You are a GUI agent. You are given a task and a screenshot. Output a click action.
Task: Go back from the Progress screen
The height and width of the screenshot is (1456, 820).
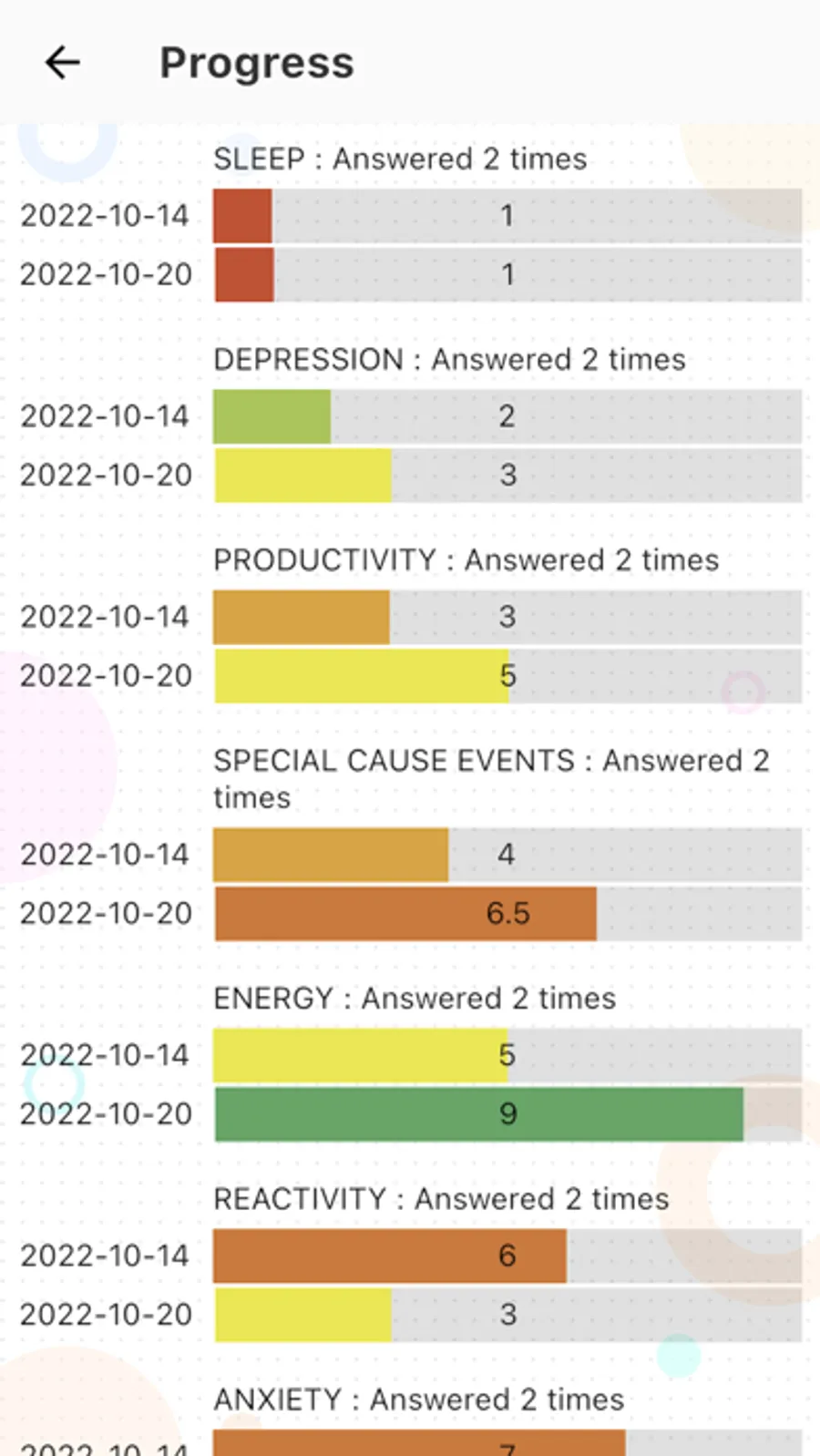(63, 63)
